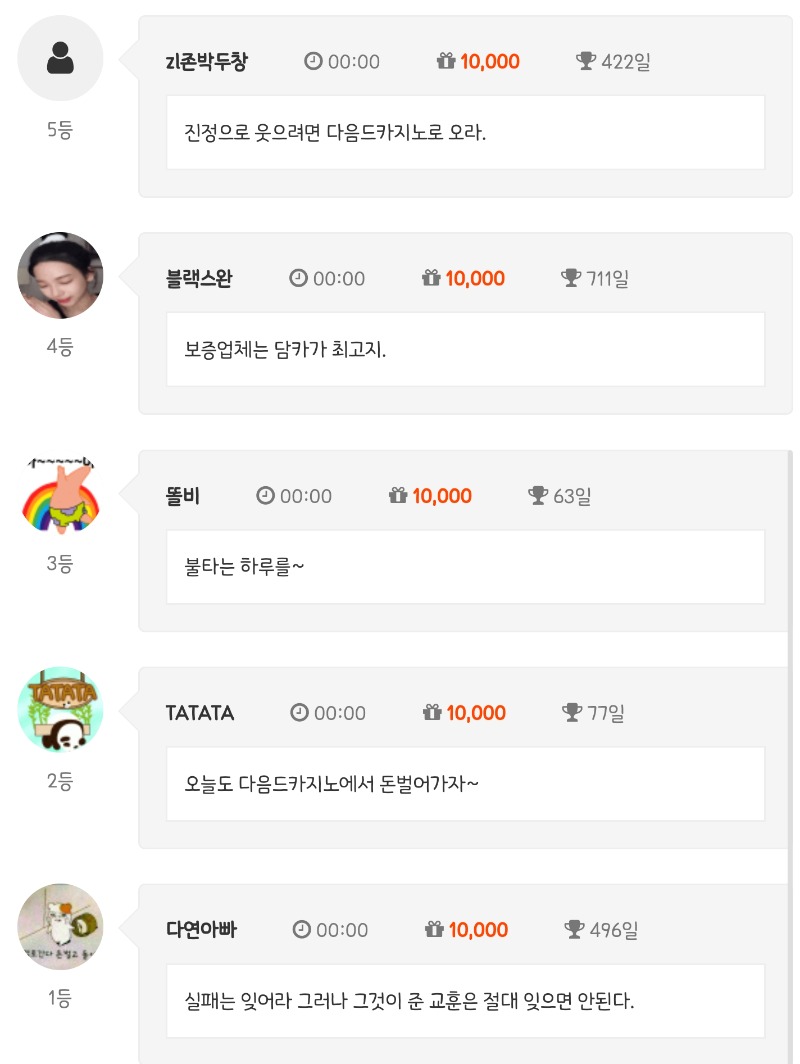The image size is (800, 1064).
Task: Tap 다연아빠's avatar picture
Action: [60, 927]
